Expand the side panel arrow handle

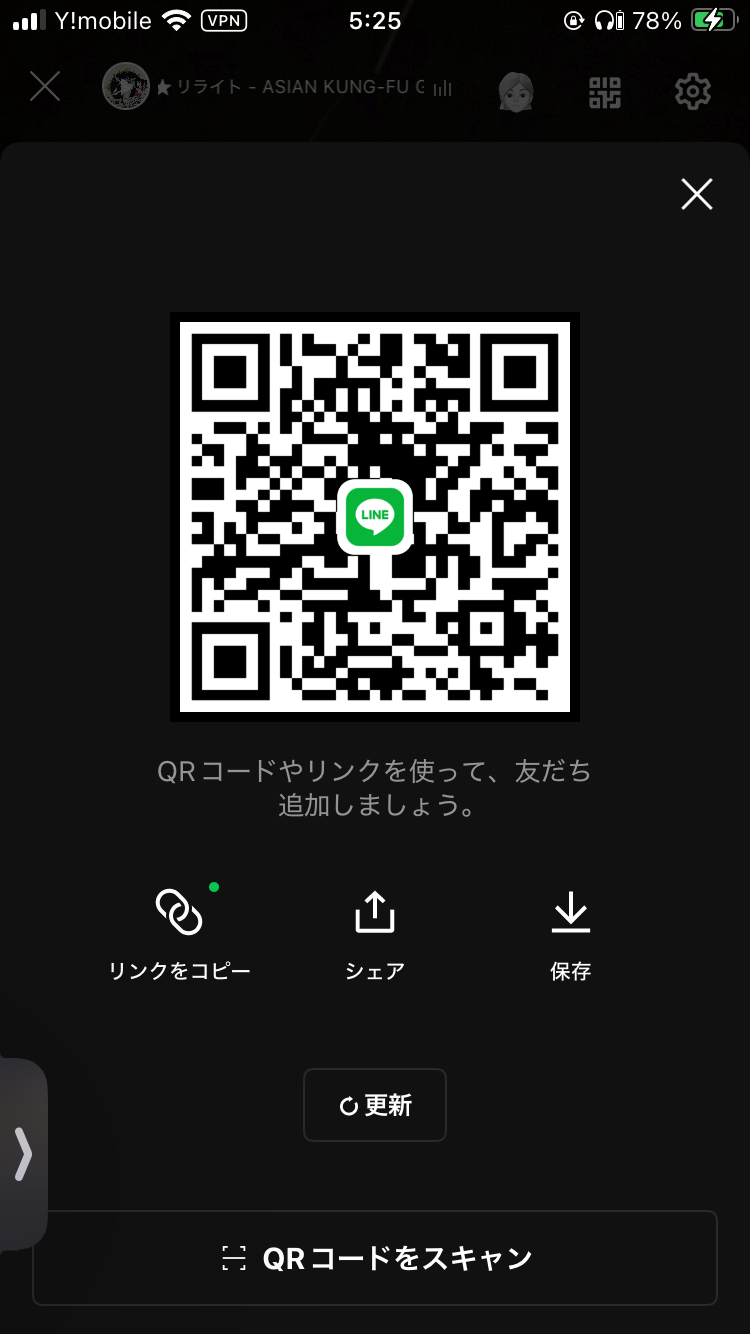tap(23, 1154)
